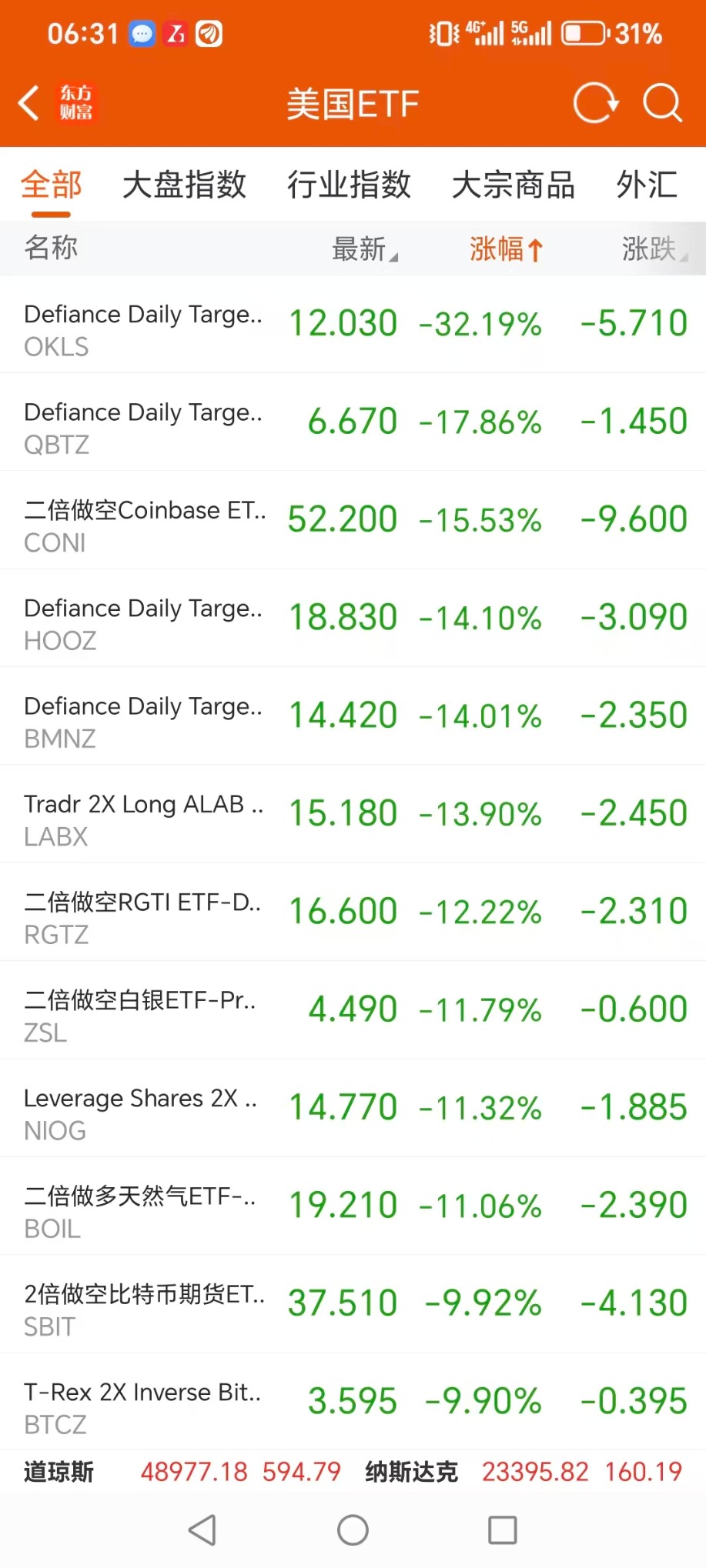Switch to the 大盘指数 tab

[x=185, y=186]
